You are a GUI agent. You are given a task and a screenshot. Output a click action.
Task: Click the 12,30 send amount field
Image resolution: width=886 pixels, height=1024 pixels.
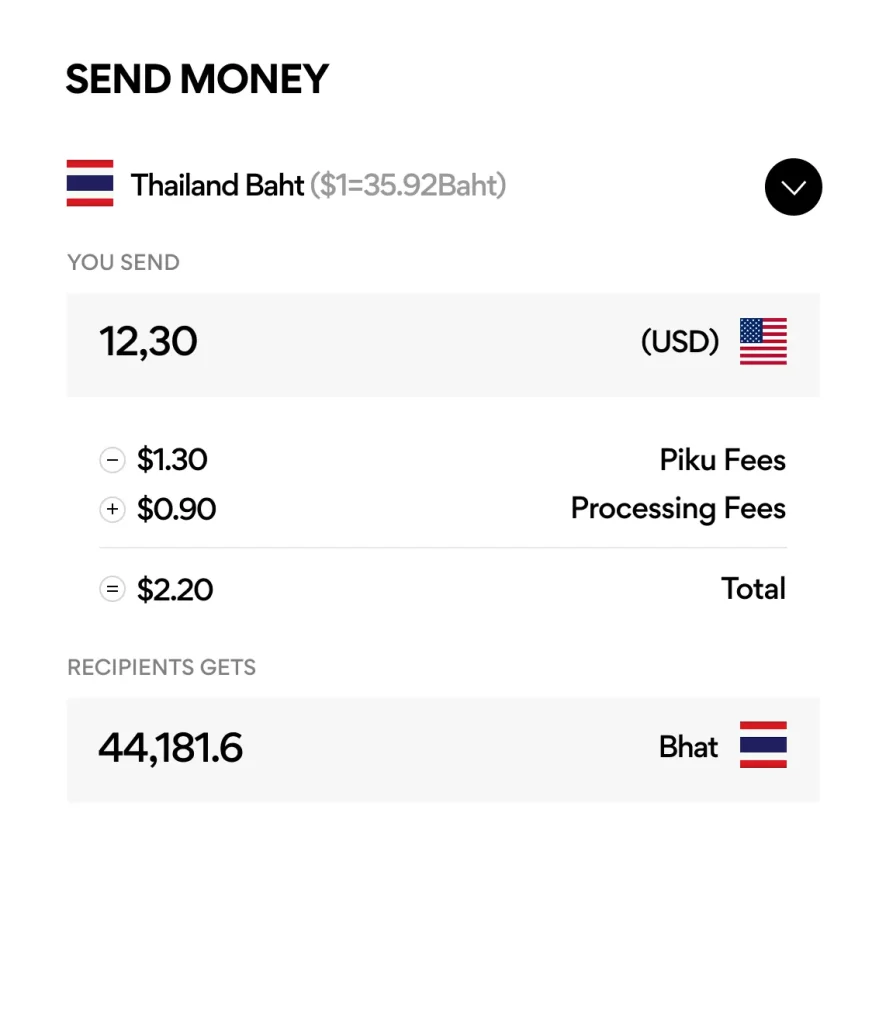[x=148, y=341]
